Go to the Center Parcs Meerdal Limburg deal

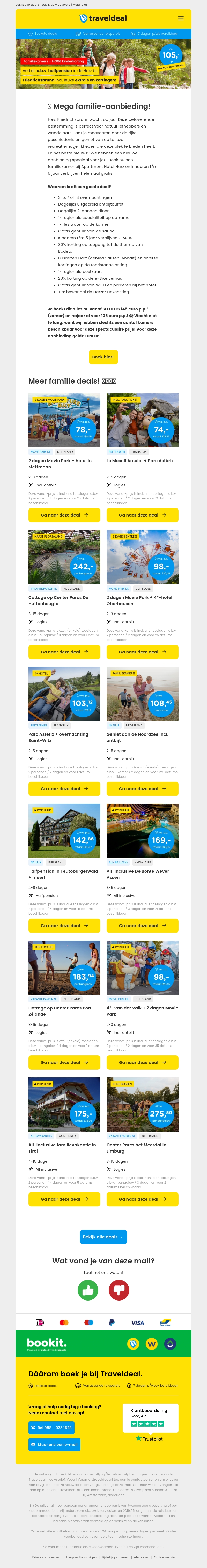pos(142,1199)
